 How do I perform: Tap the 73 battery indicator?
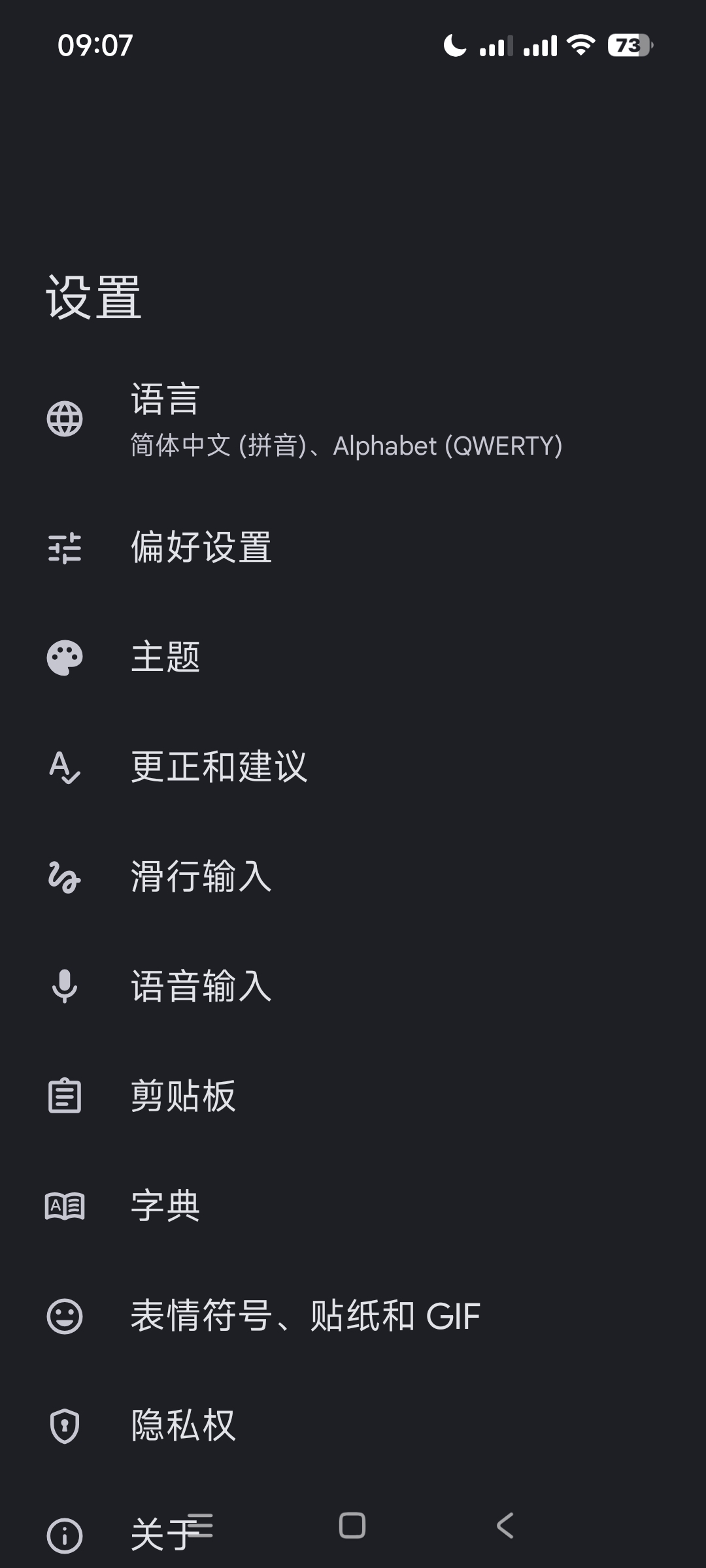629,46
